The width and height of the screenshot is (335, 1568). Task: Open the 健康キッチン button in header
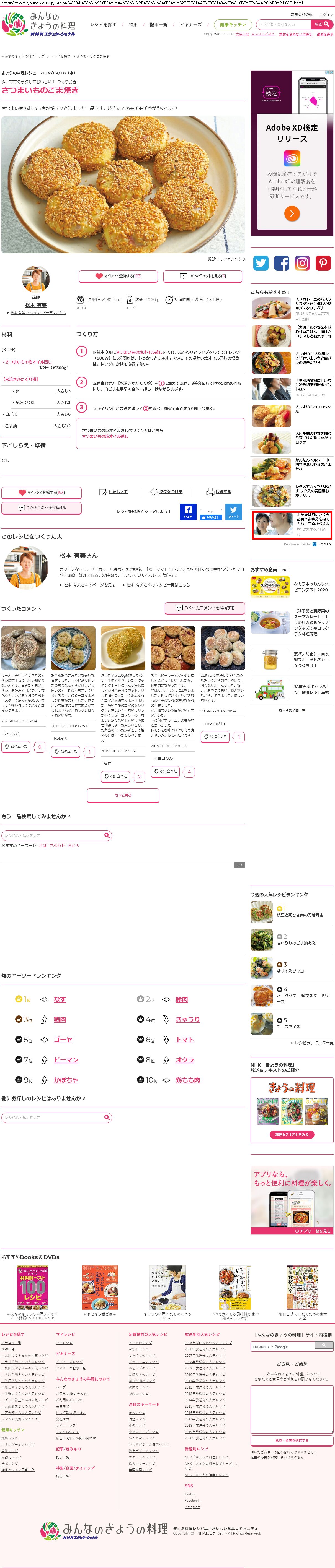point(233,25)
